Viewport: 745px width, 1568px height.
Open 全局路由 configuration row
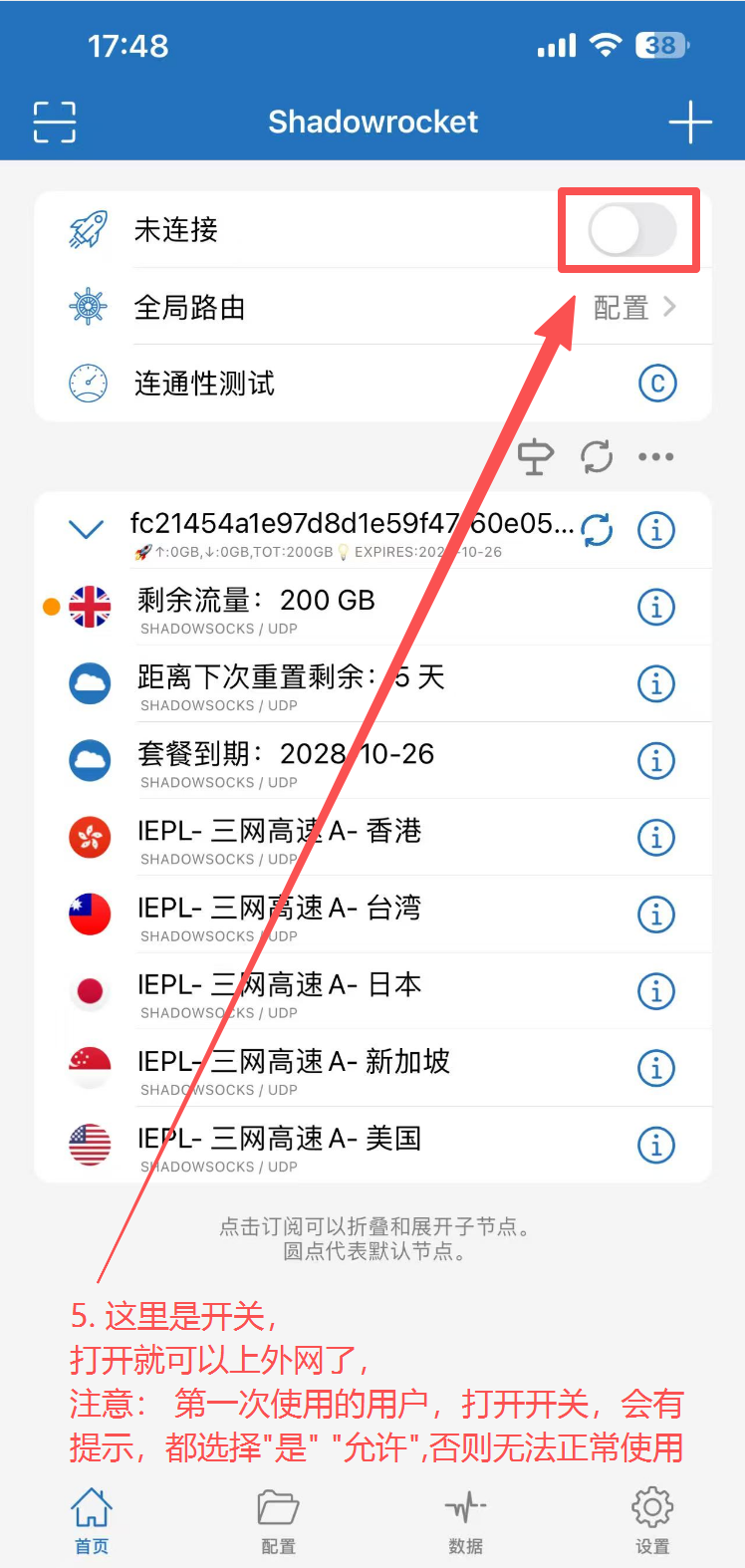coord(398,307)
